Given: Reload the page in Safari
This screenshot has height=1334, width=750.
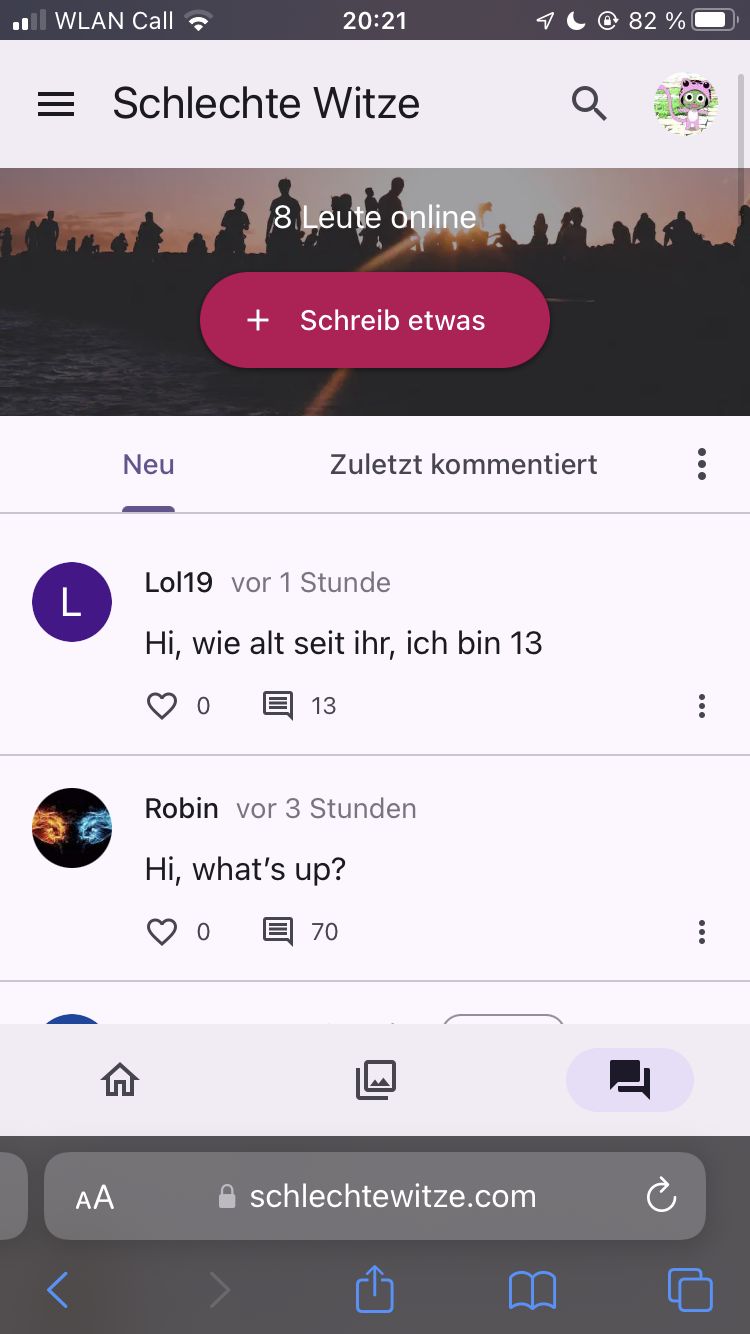Looking at the screenshot, I should pos(661,1196).
